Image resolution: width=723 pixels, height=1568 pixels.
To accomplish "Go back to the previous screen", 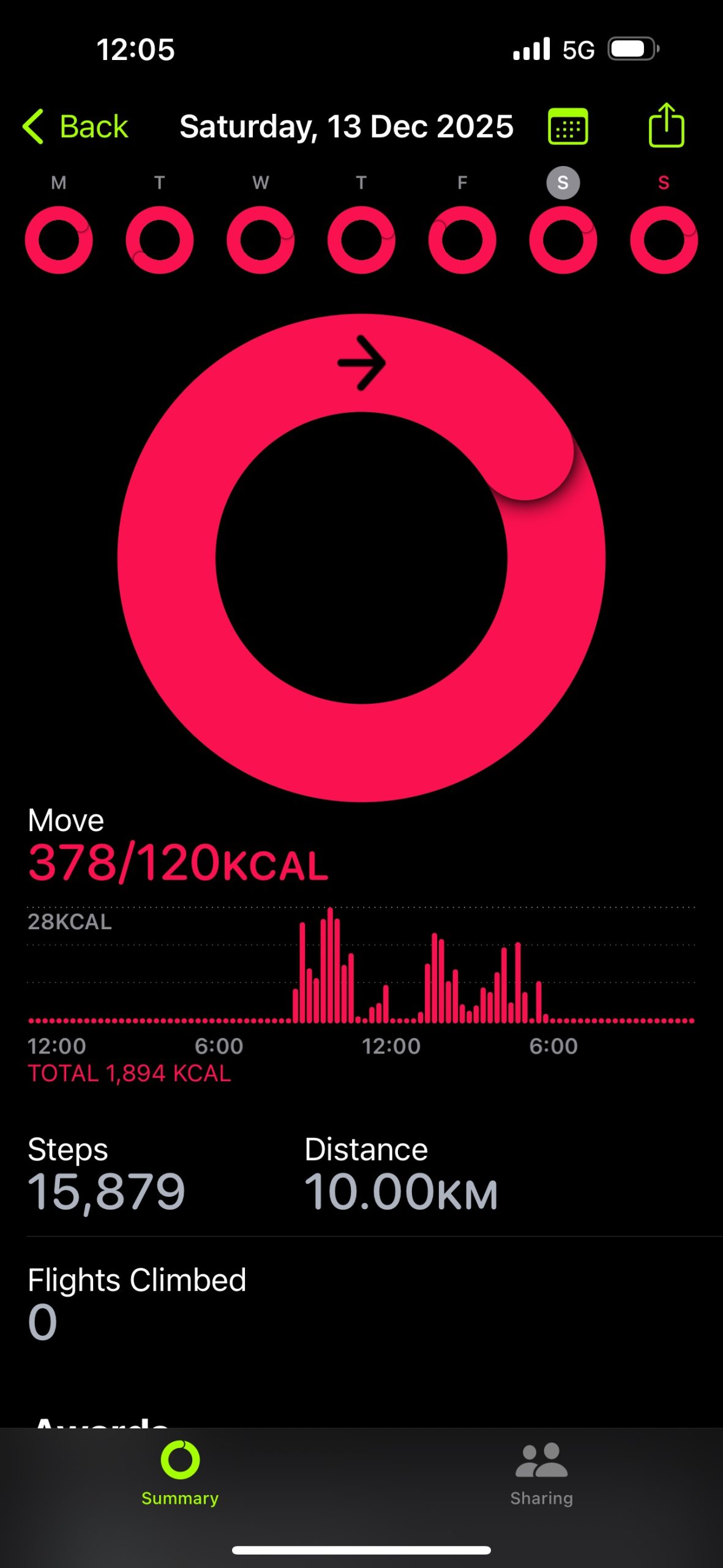I will tap(75, 127).
